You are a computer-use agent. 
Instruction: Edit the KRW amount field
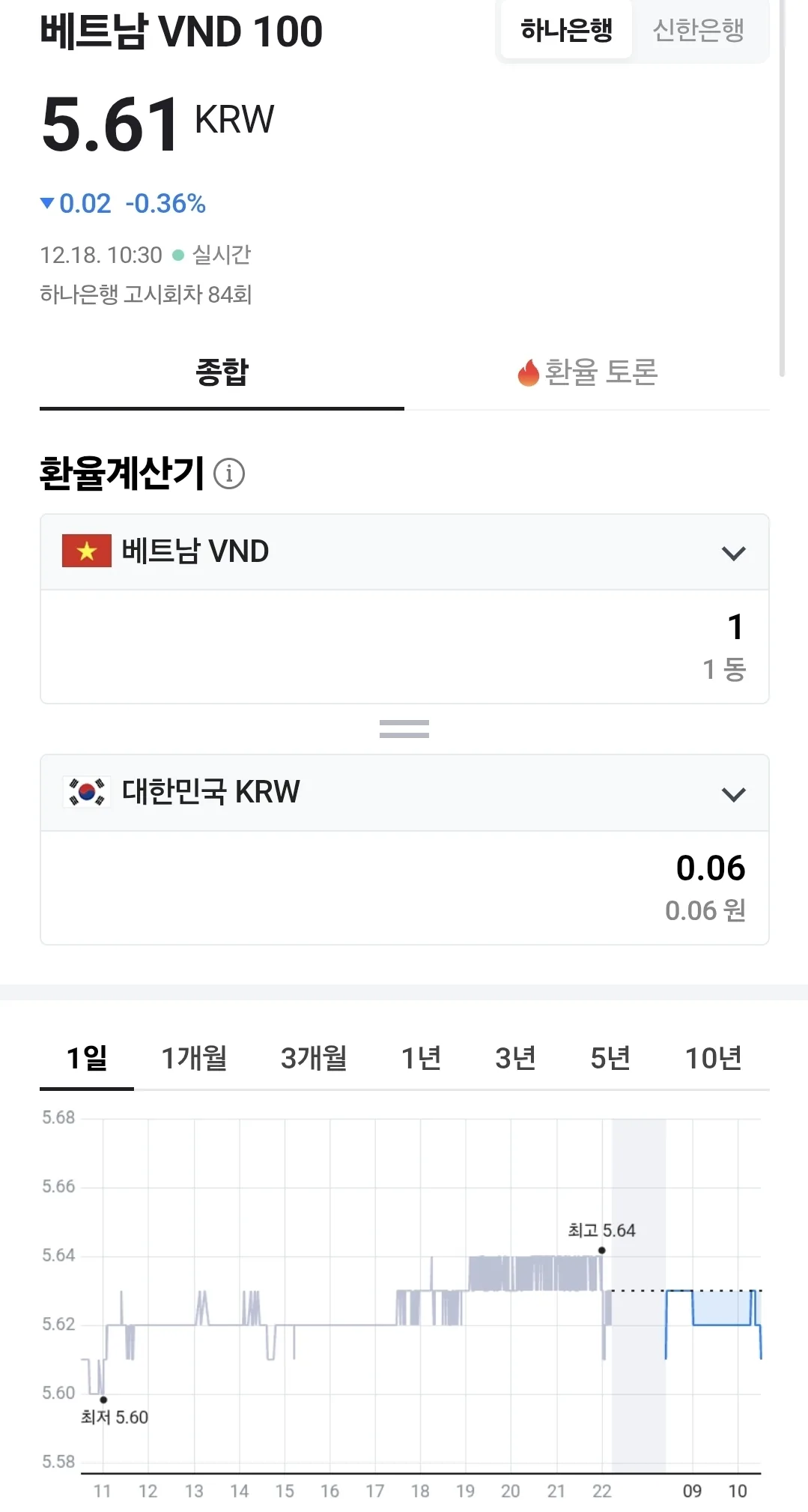tap(404, 888)
